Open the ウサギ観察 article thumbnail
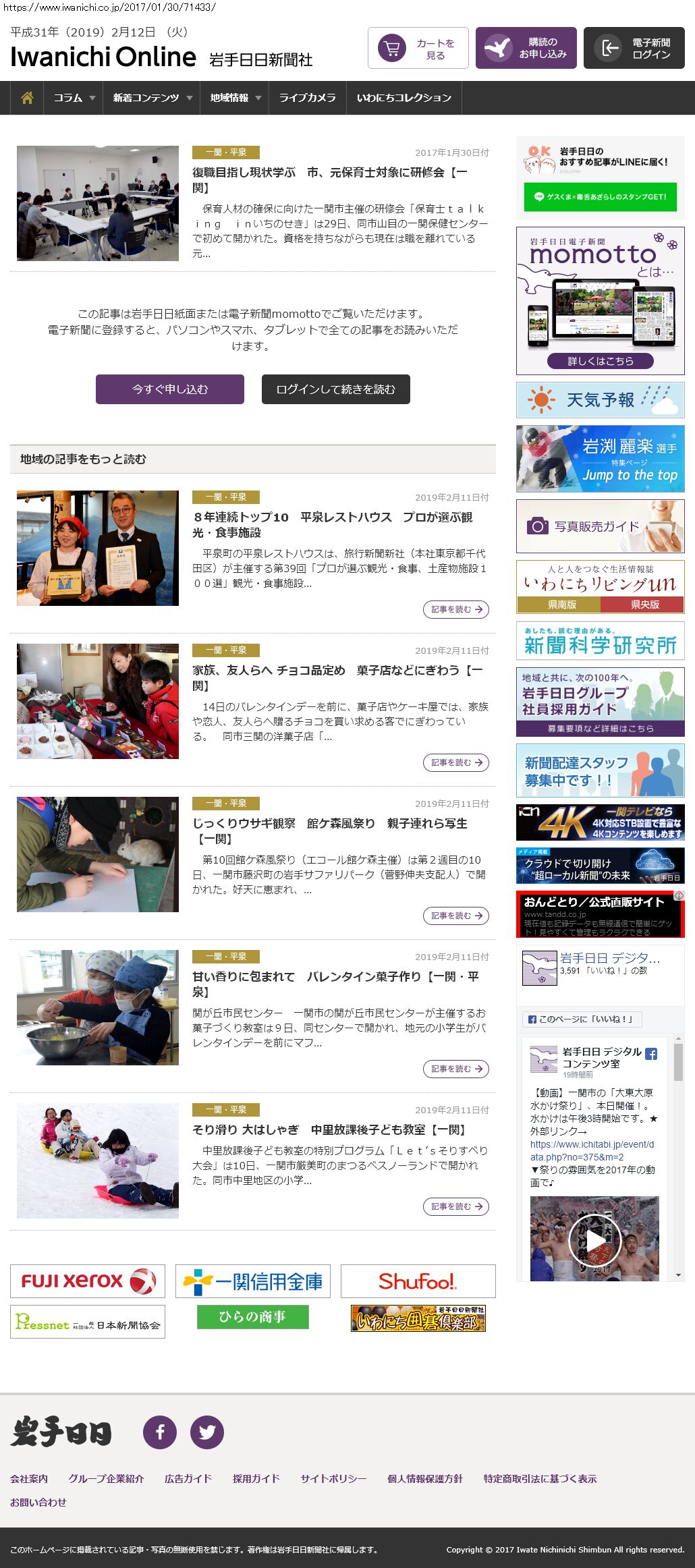 [98, 854]
